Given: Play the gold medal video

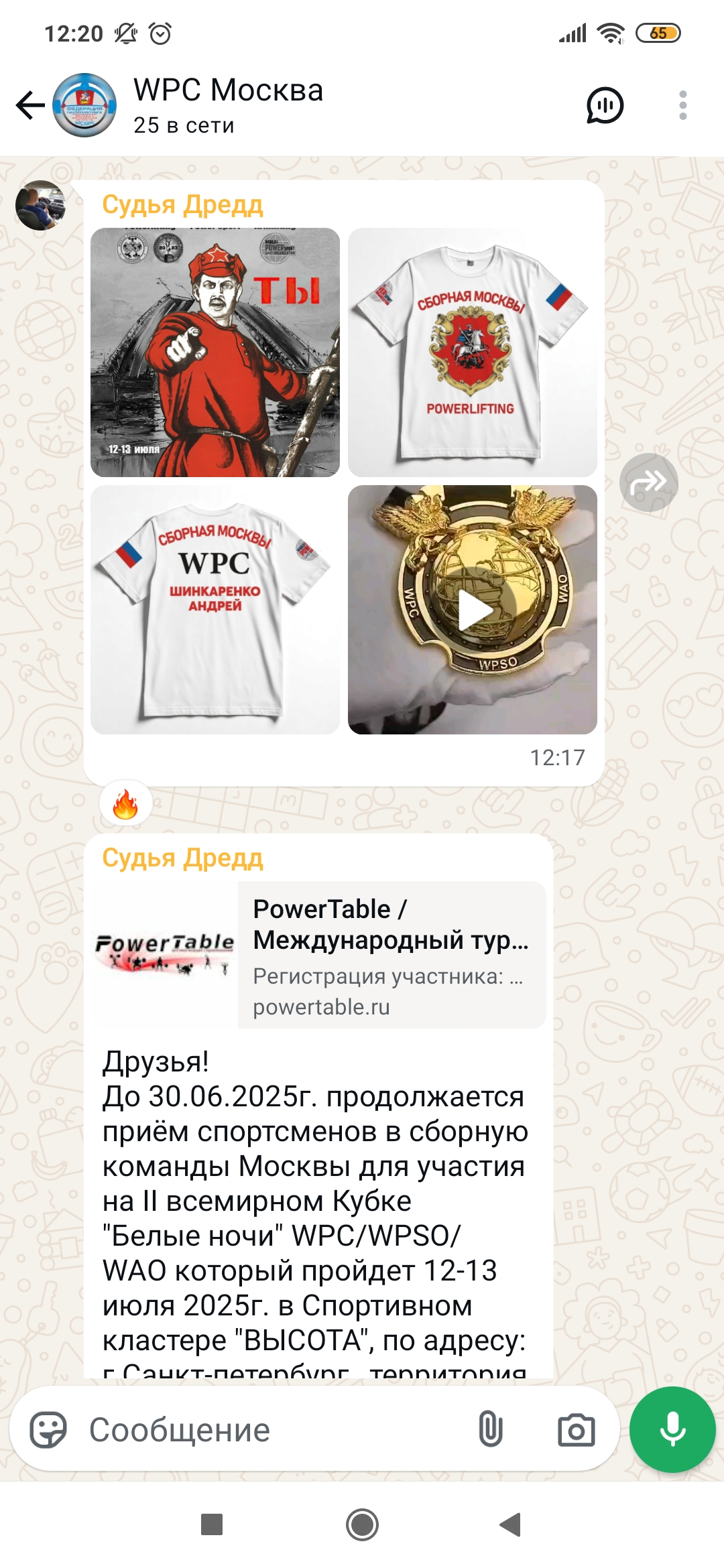Looking at the screenshot, I should click(x=473, y=610).
